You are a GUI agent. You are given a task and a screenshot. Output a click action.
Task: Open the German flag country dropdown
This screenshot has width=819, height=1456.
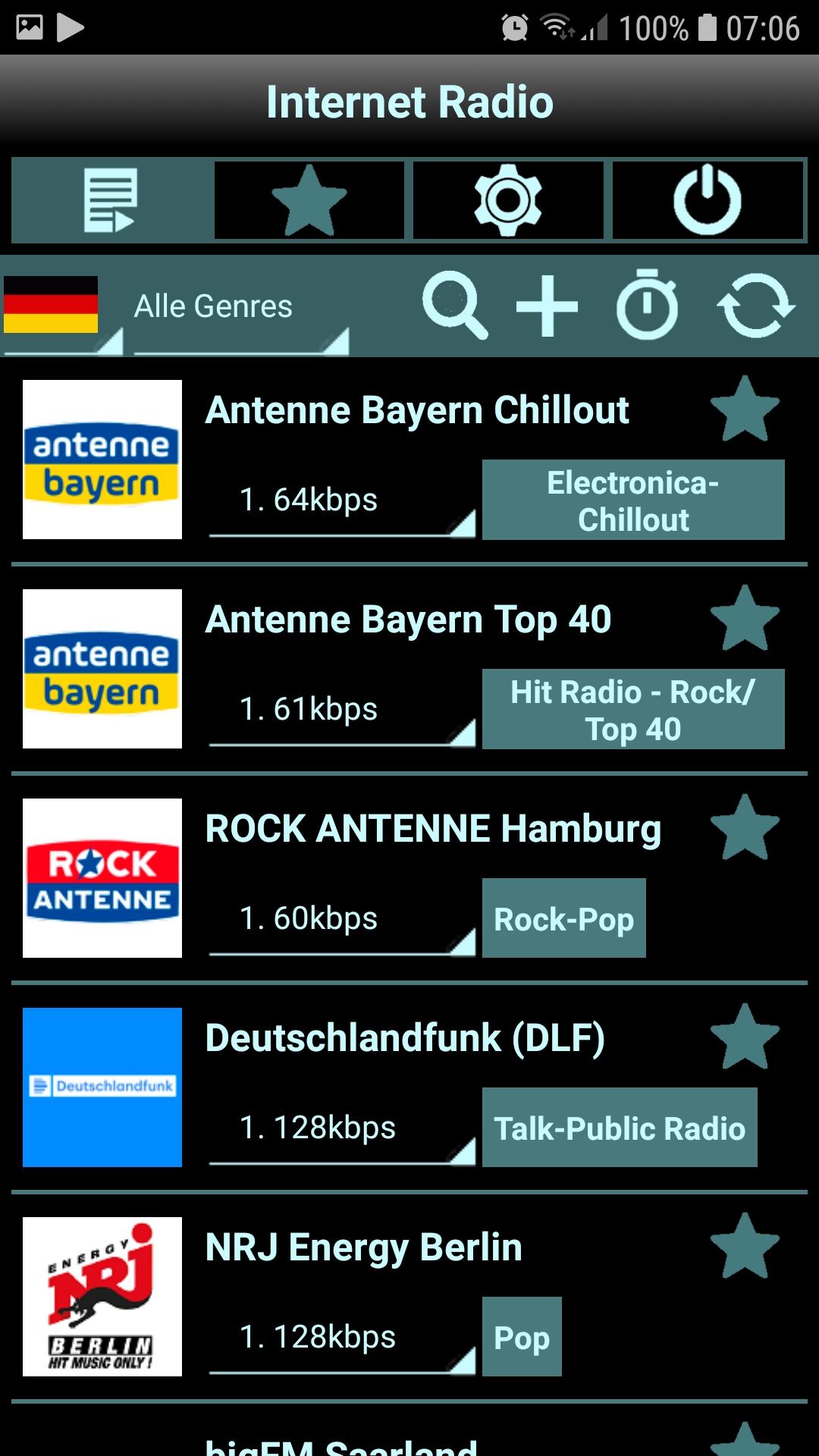coord(62,309)
